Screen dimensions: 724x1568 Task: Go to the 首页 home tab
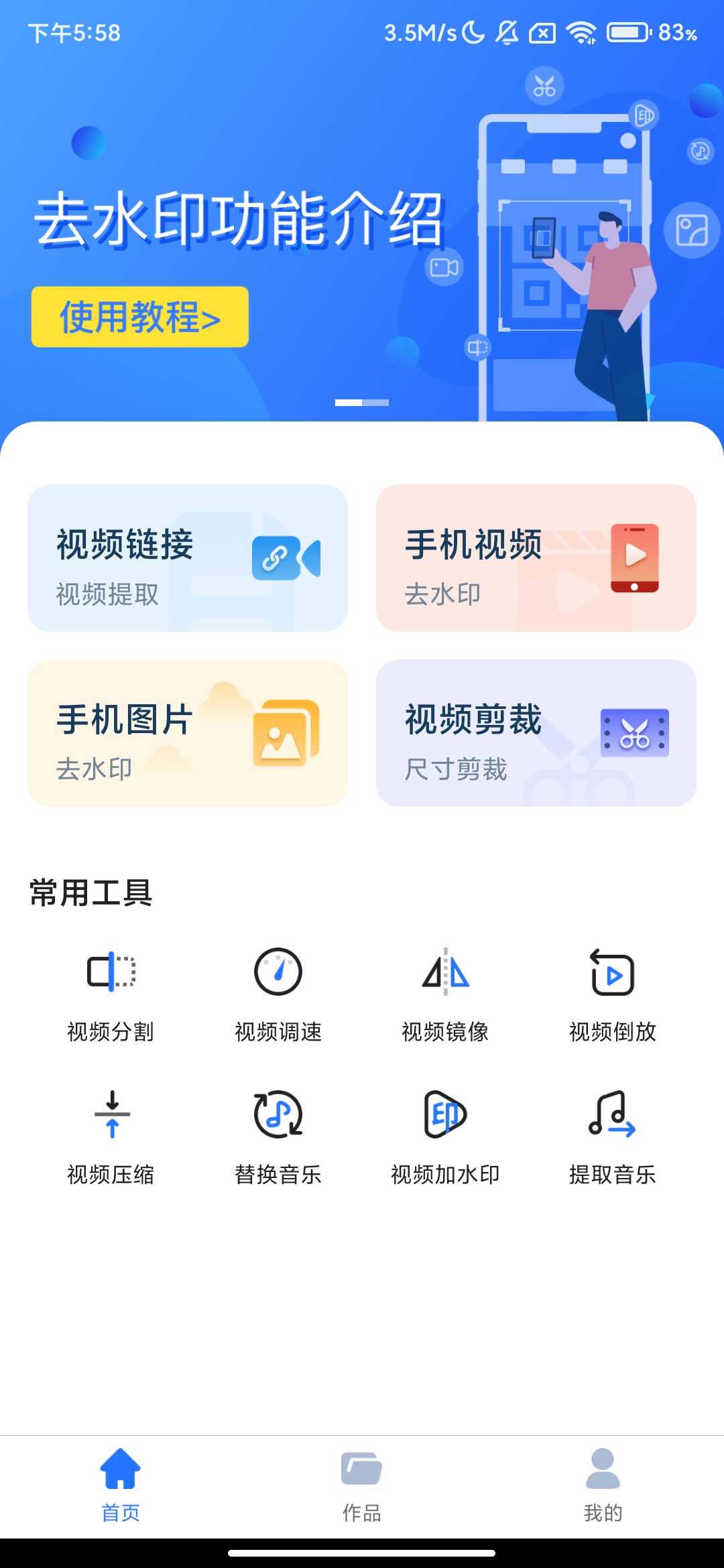121,1484
